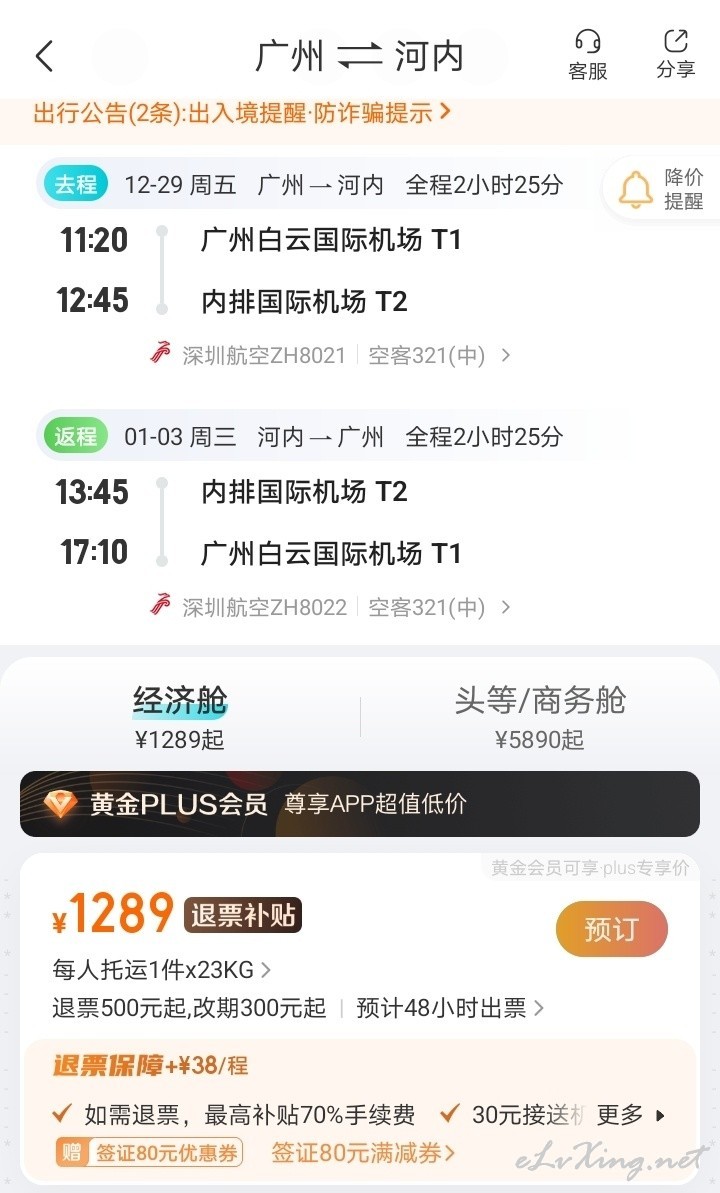This screenshot has height=1193, width=720.
Task: Select the 经济舱 economy tab
Action: click(x=180, y=717)
